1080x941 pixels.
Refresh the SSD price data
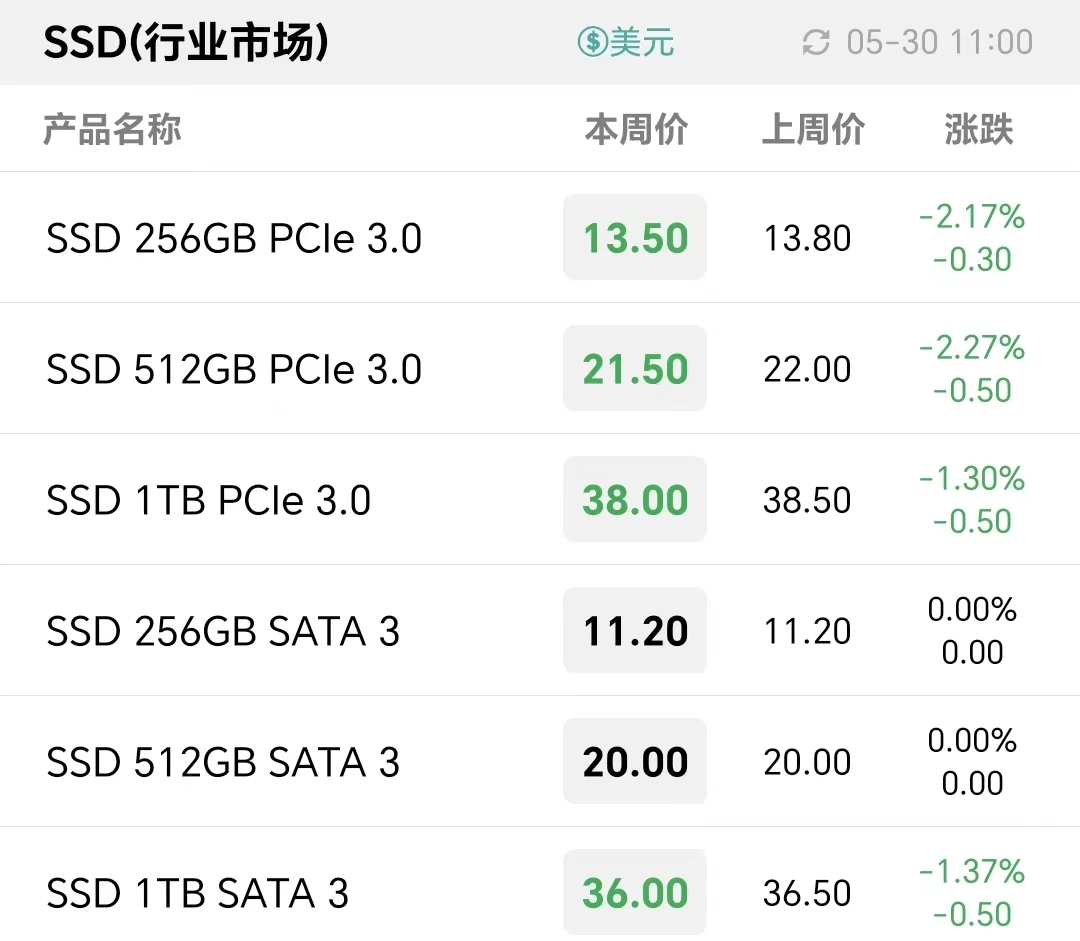coord(816,42)
